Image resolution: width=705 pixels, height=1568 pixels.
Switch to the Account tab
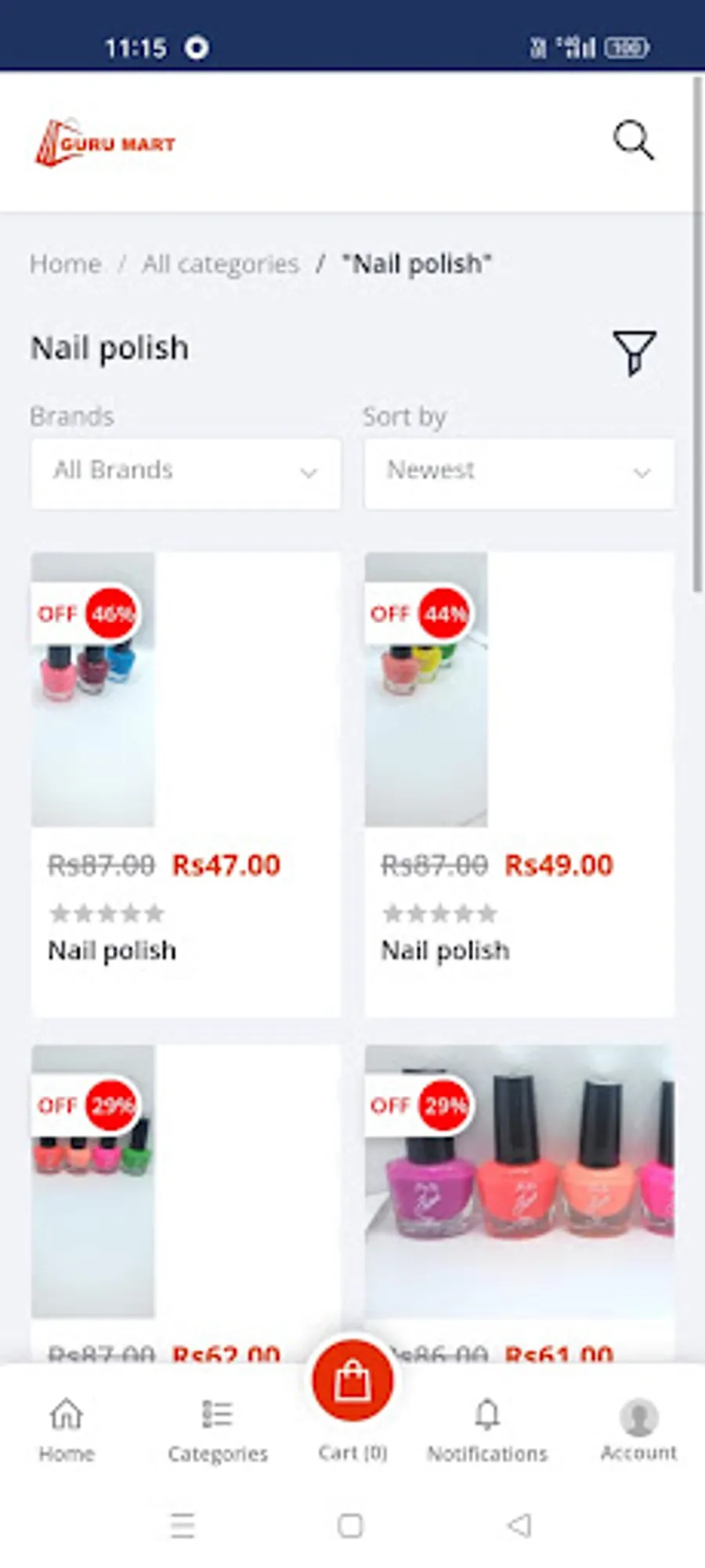638,1431
